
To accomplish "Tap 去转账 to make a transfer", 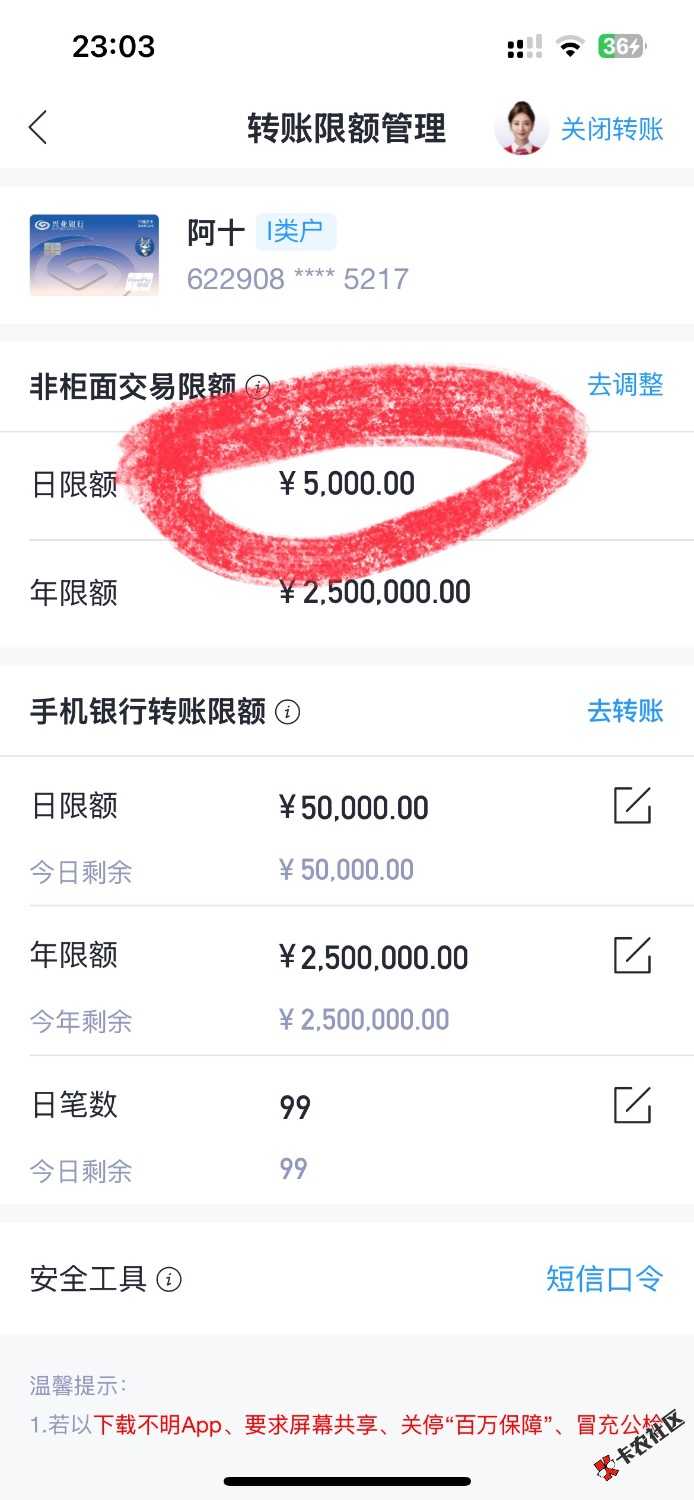I will [625, 711].
